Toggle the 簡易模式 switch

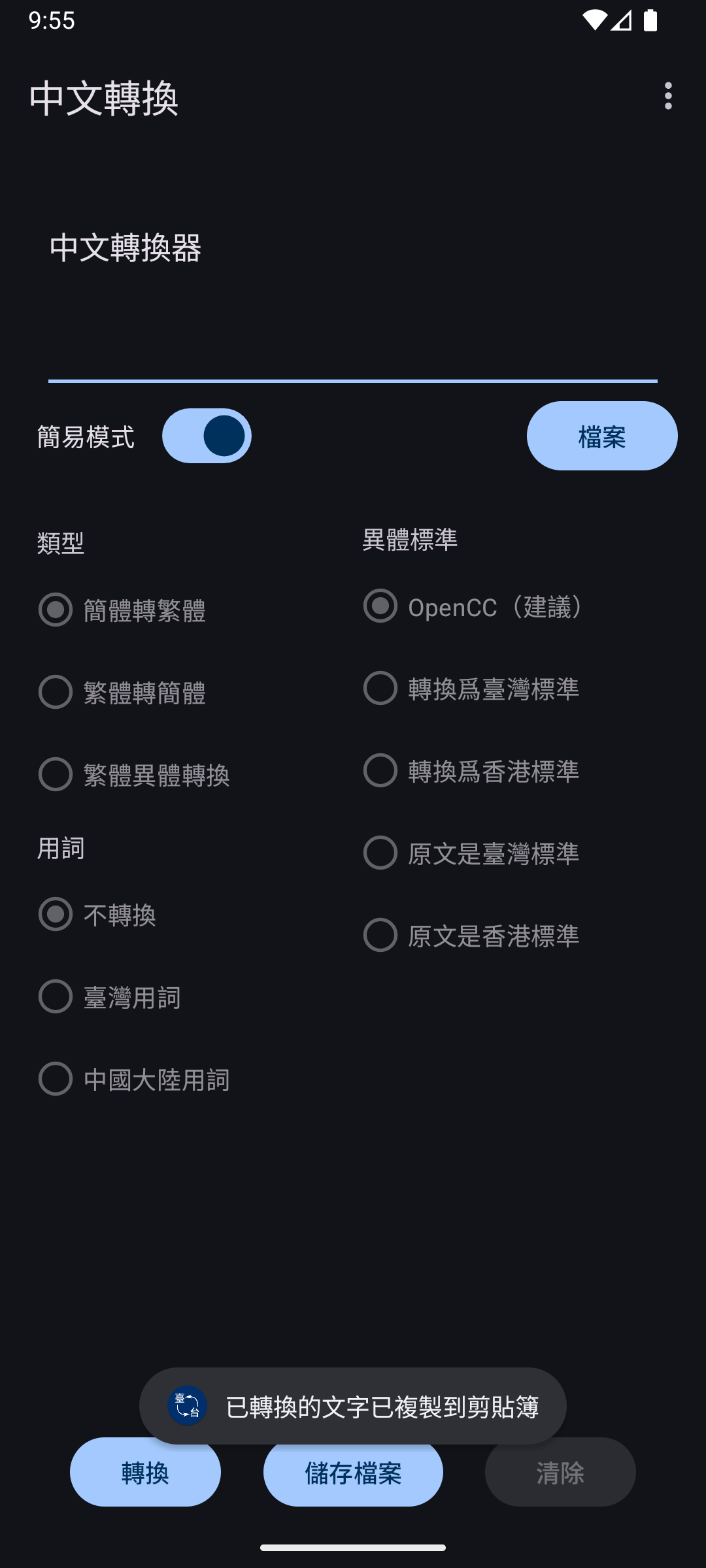(207, 436)
